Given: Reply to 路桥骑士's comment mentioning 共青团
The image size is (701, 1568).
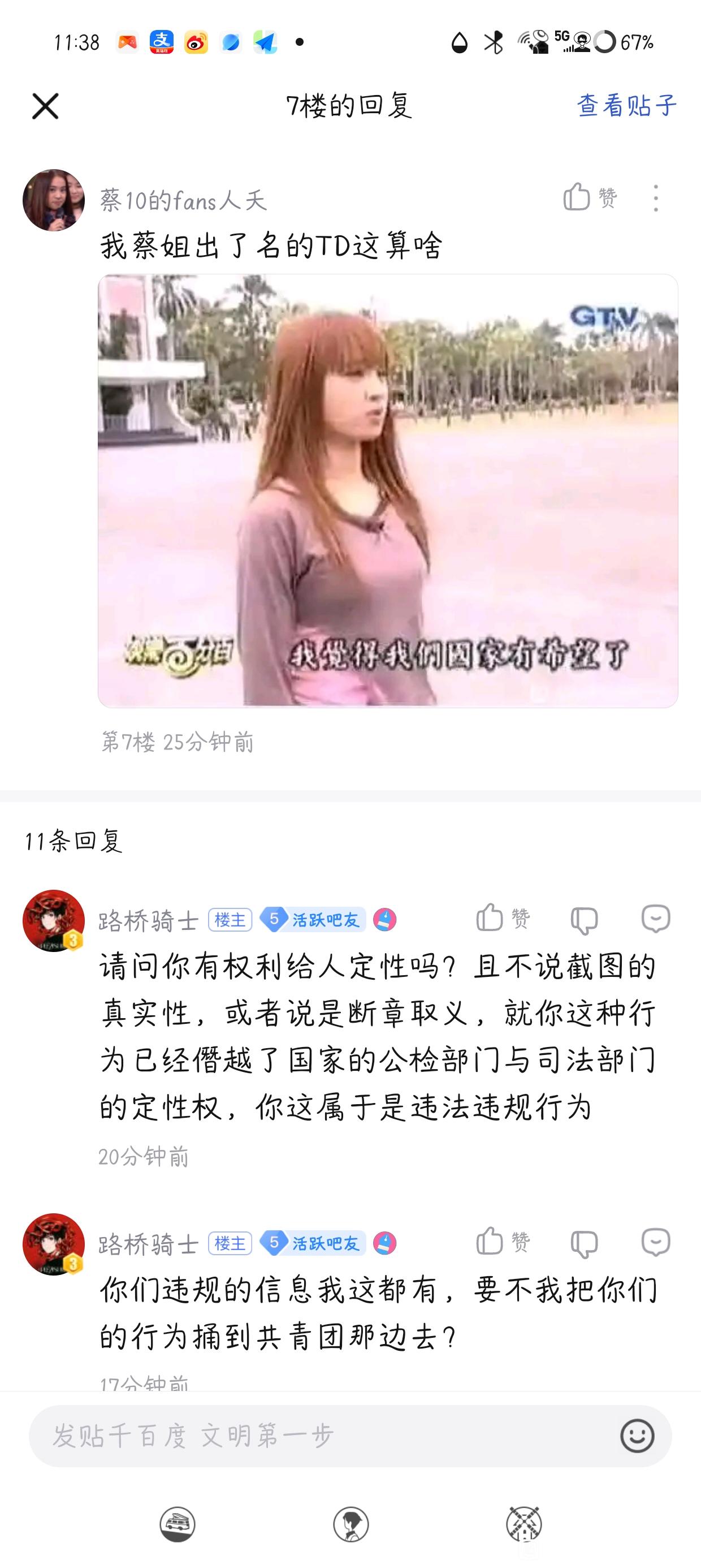Looking at the screenshot, I should pos(655,1242).
